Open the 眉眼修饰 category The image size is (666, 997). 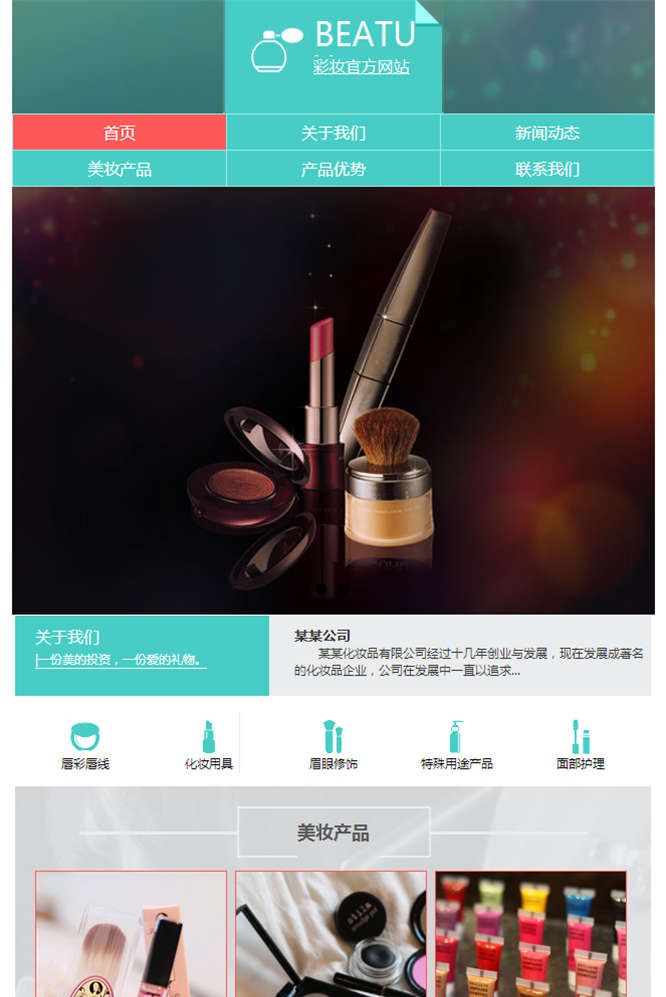(333, 745)
